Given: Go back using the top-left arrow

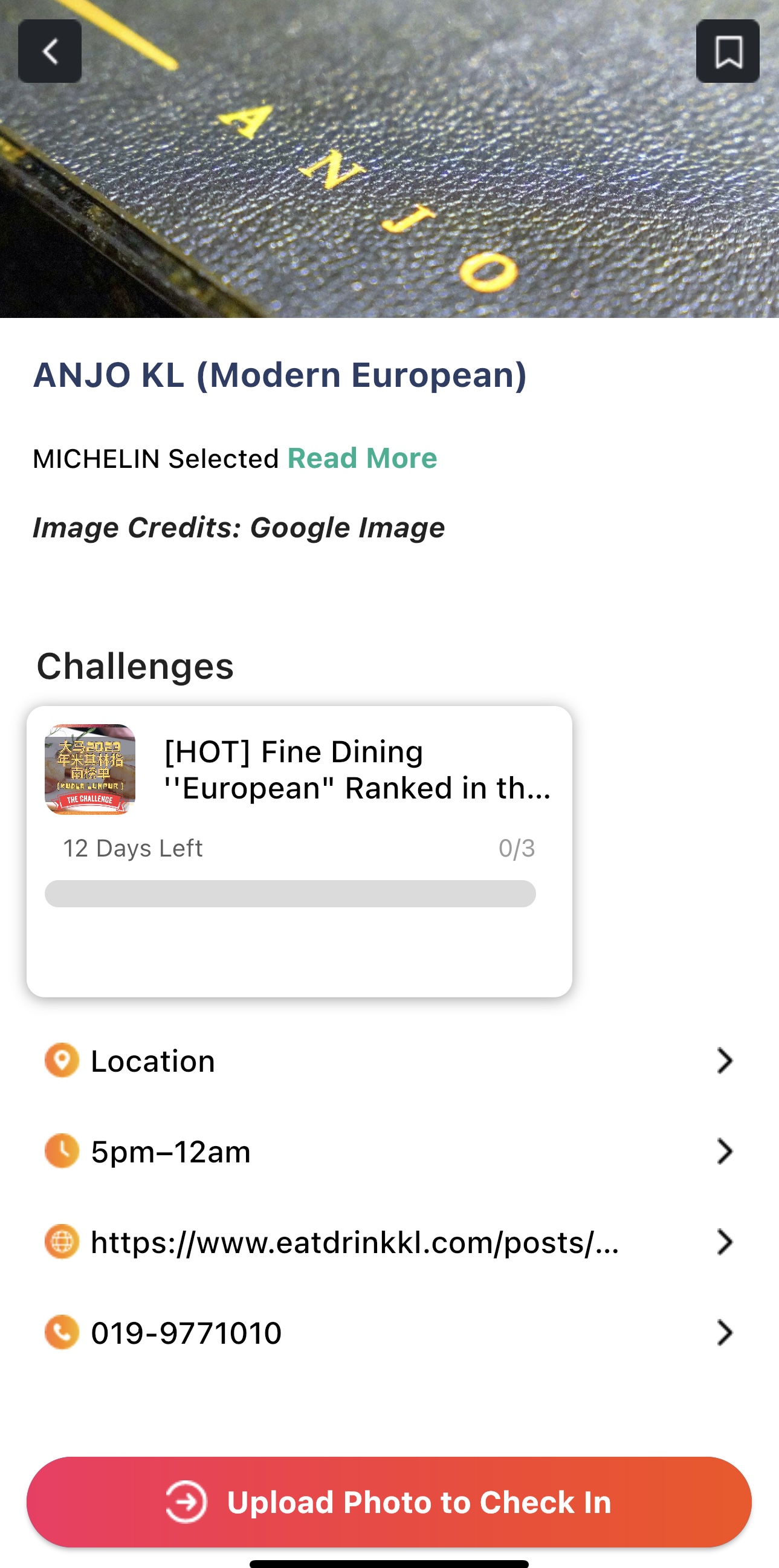Looking at the screenshot, I should pos(50,51).
